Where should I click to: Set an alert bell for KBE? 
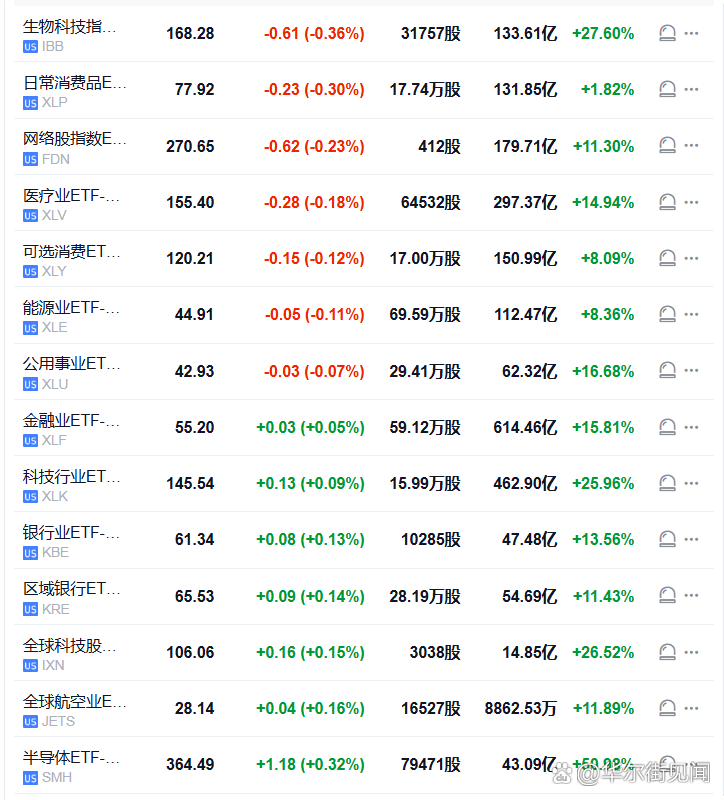click(668, 540)
